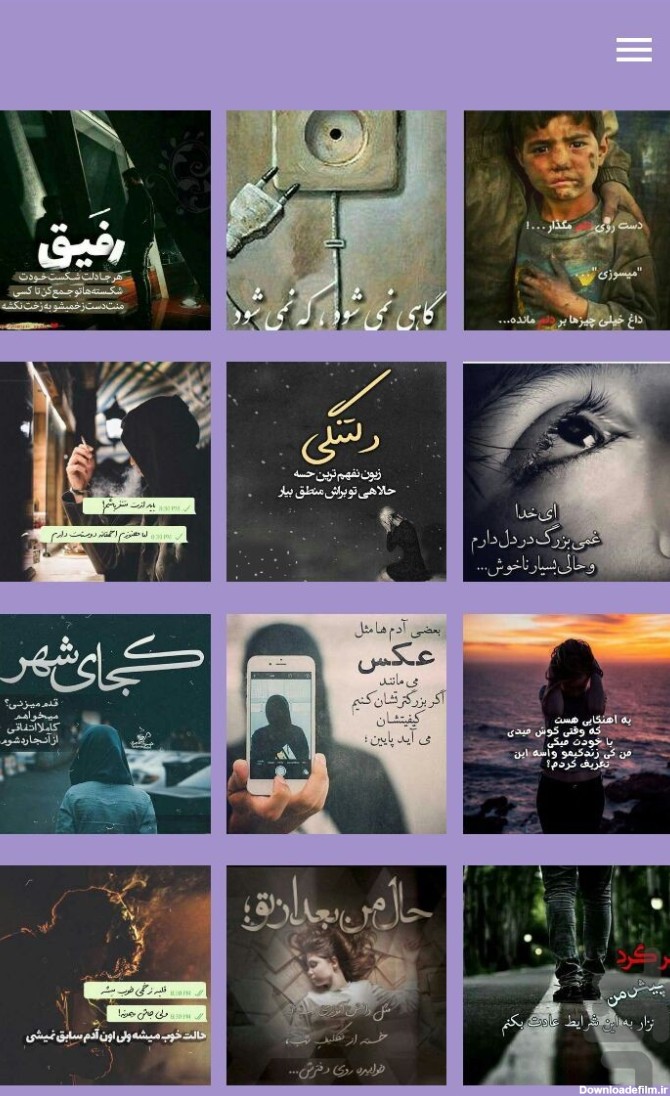
Task: Open the dirty-faced child picture
Action: coord(566,220)
